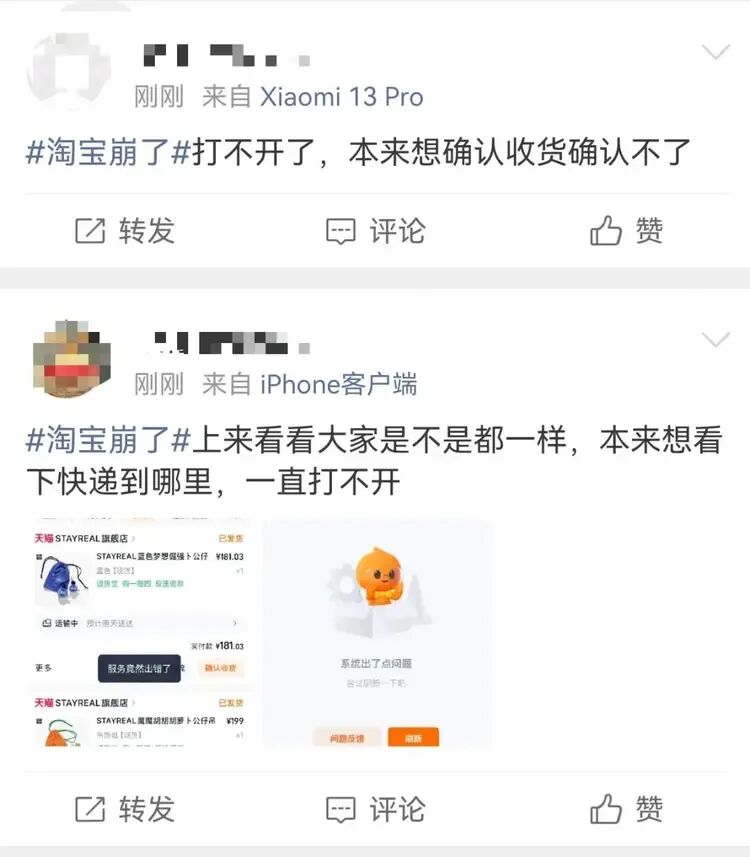Screen dimensions: 750x857
Task: Open the avatar of the iPhone客户端 poster
Action: 72,359
